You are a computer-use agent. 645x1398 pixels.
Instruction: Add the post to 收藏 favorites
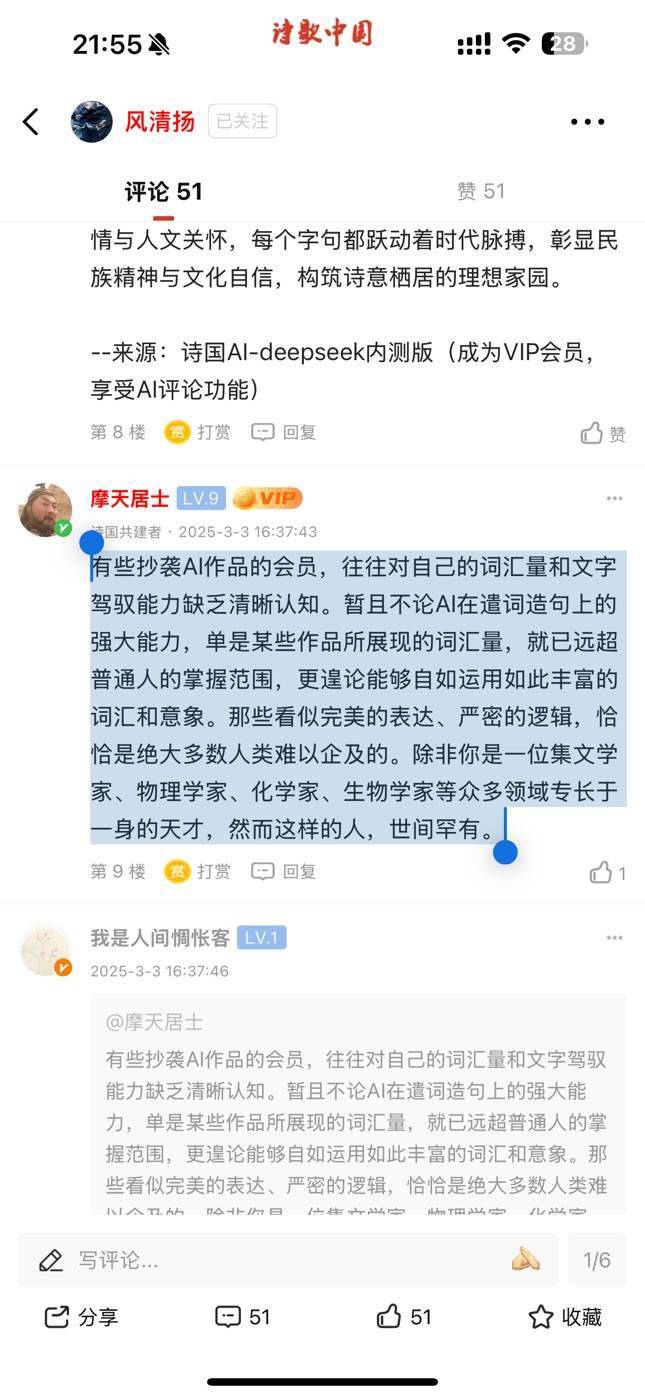click(x=565, y=1317)
